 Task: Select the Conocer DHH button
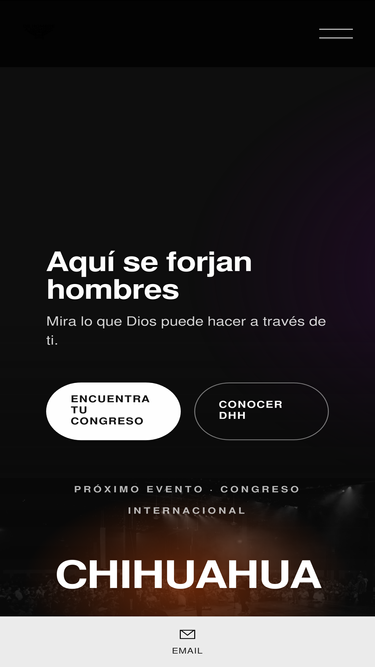pyautogui.click(x=261, y=411)
